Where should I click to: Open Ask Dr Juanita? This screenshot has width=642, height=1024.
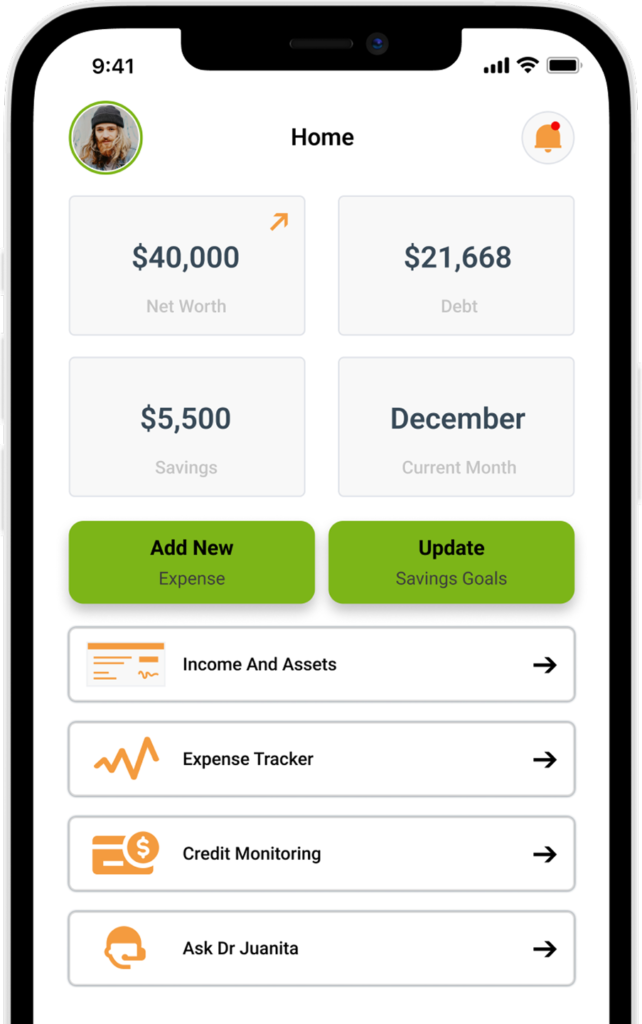[321, 949]
